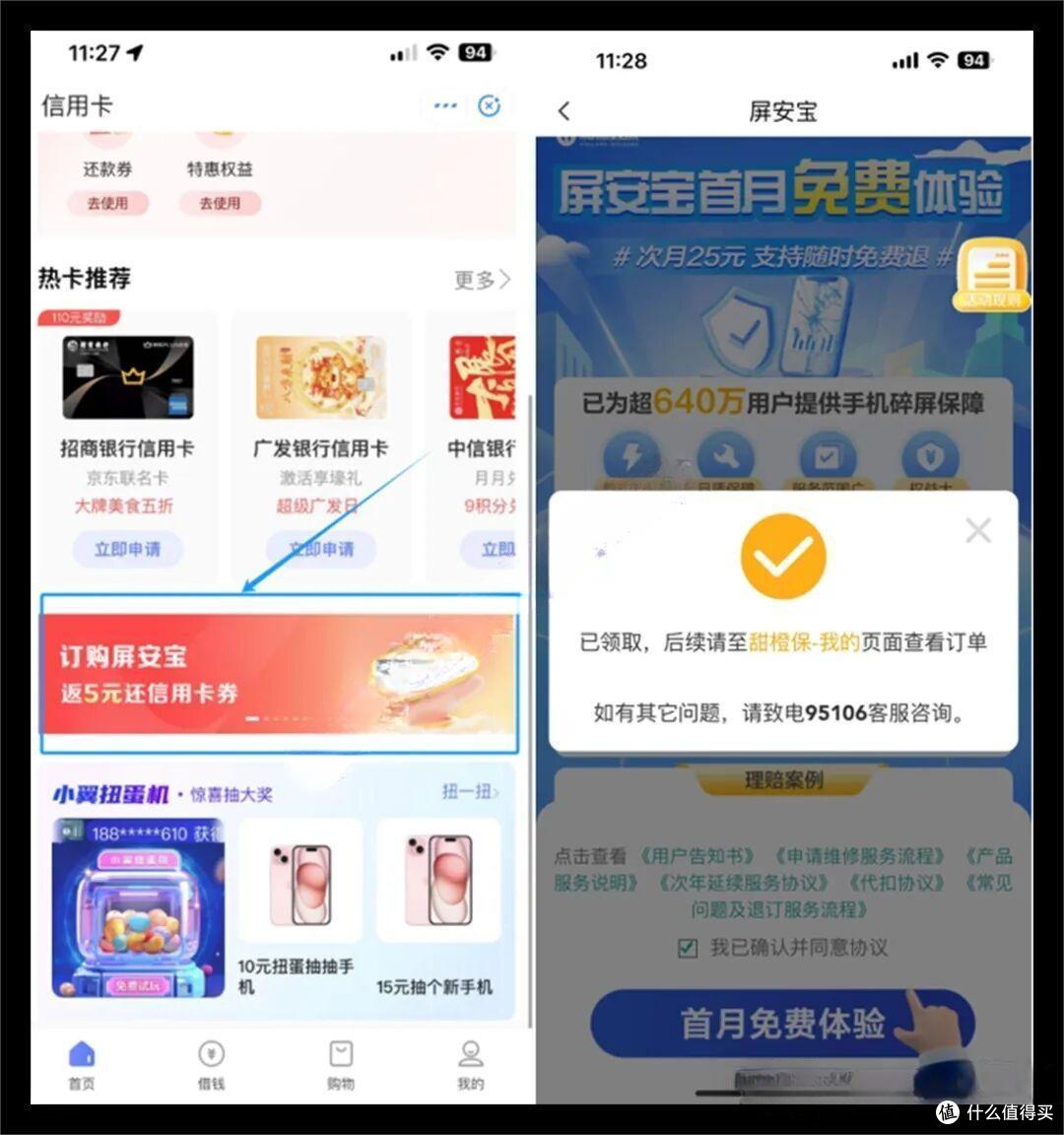Click the checked-document service icon
The width and height of the screenshot is (1064, 1135).
(x=828, y=455)
